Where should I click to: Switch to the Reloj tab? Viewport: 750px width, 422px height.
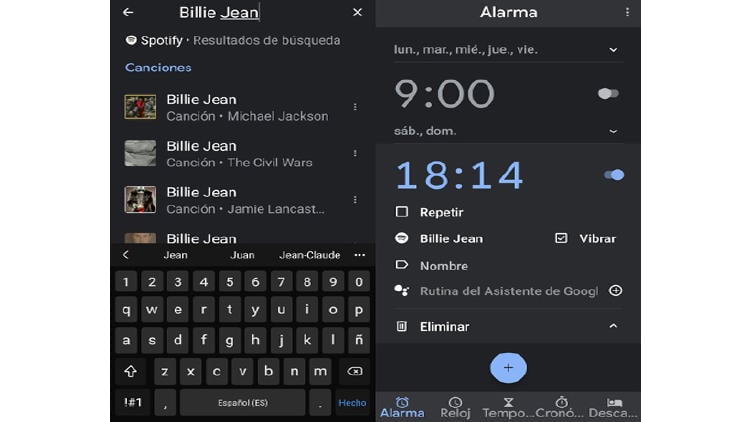point(455,406)
